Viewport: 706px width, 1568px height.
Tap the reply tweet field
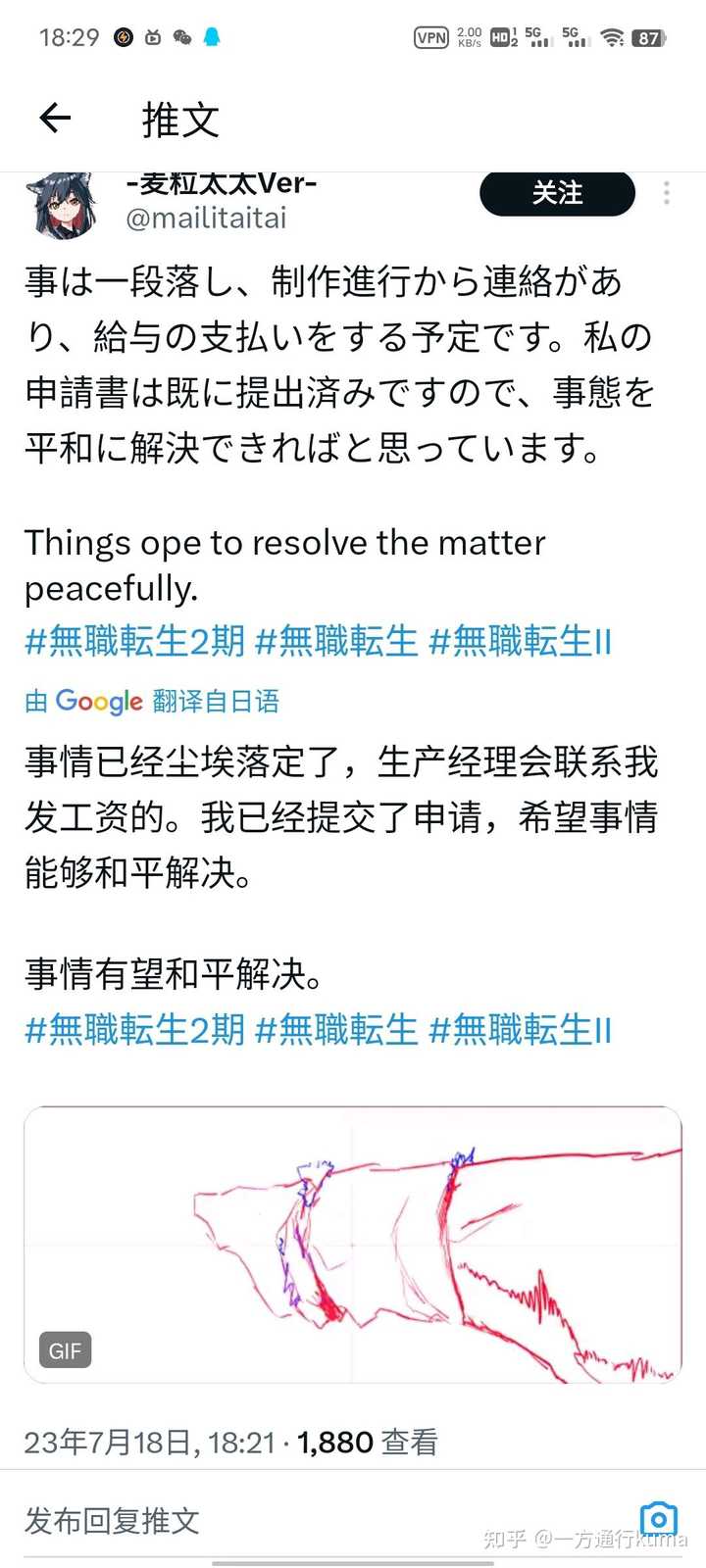(x=294, y=1520)
